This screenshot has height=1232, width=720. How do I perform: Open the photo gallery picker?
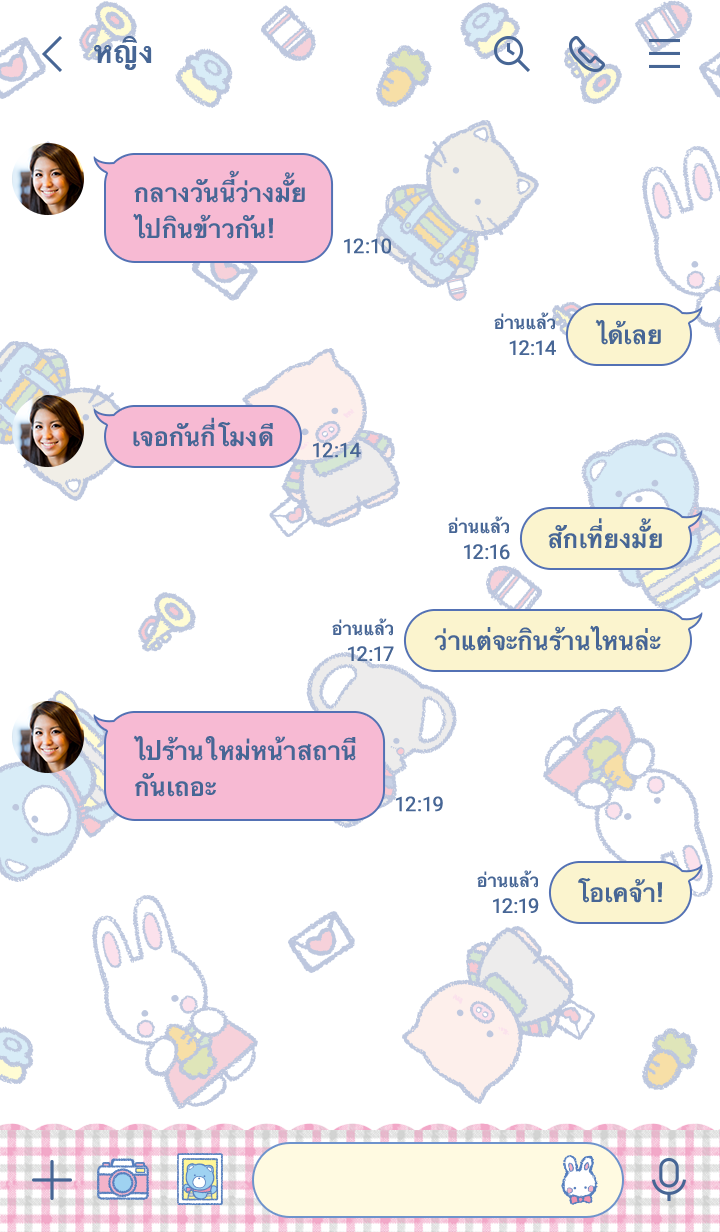pyautogui.click(x=200, y=1180)
